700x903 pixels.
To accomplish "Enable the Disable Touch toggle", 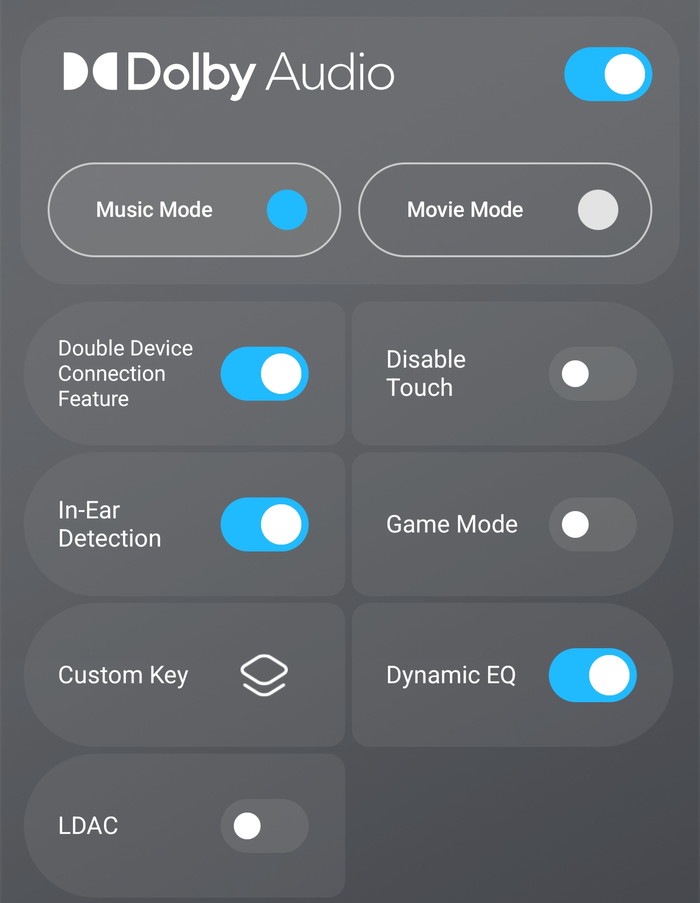I will point(592,374).
